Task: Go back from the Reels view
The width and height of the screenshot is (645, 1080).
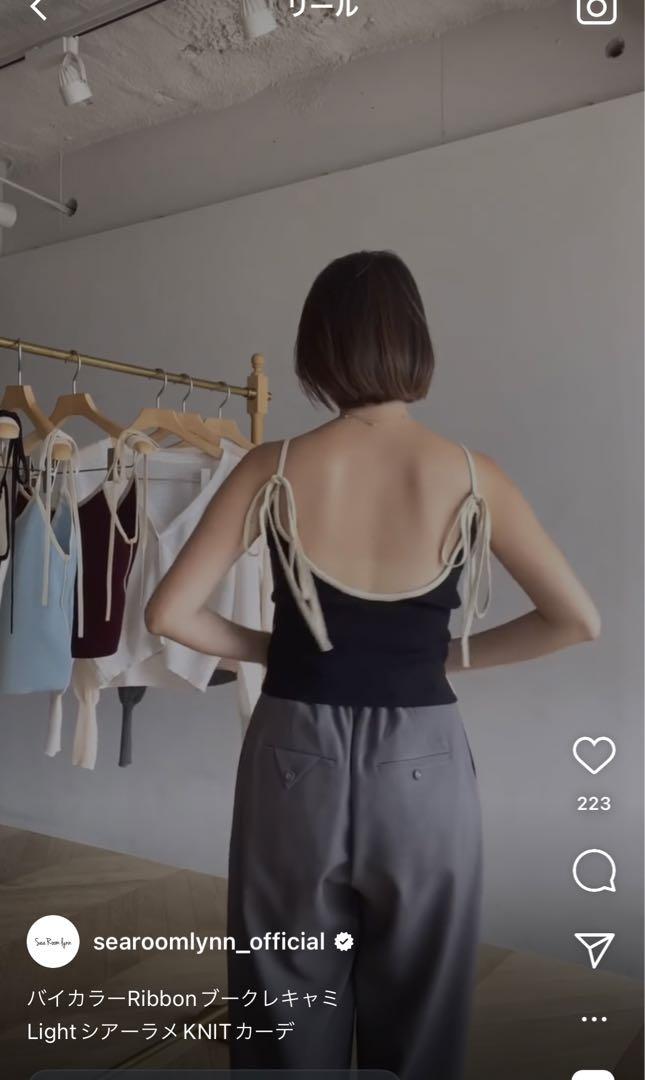Action: pyautogui.click(x=39, y=8)
